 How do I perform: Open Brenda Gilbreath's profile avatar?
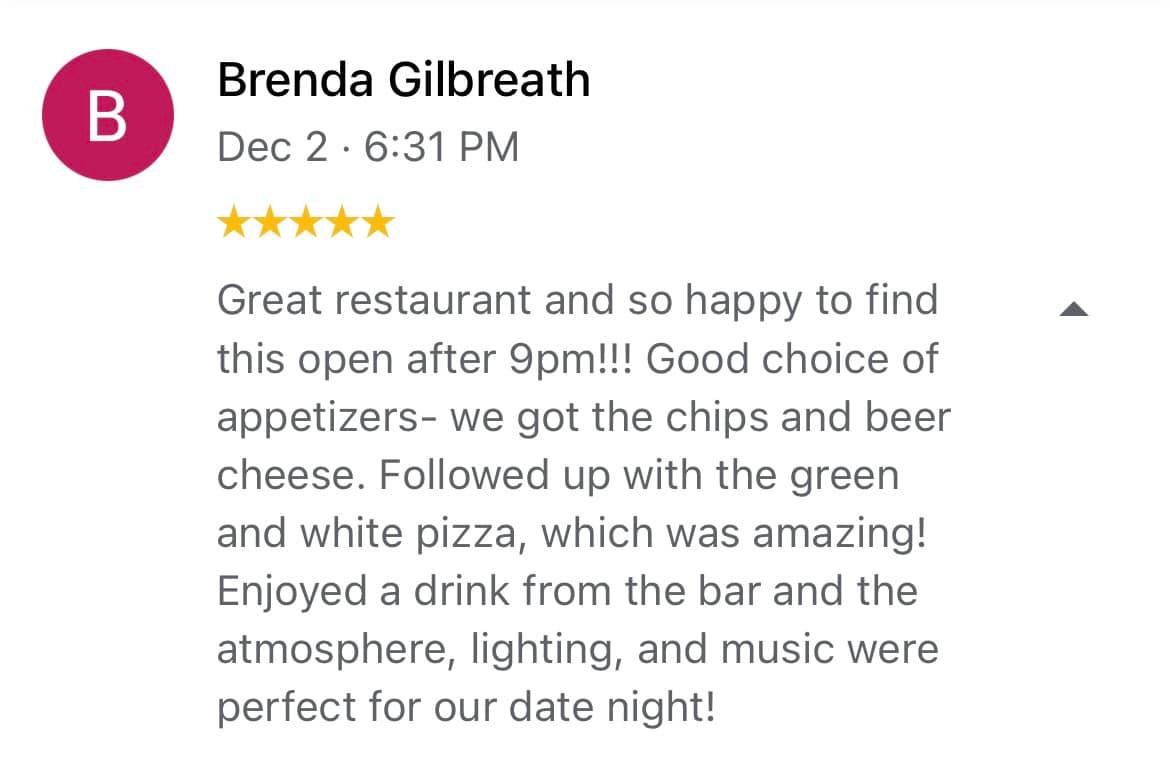[107, 116]
